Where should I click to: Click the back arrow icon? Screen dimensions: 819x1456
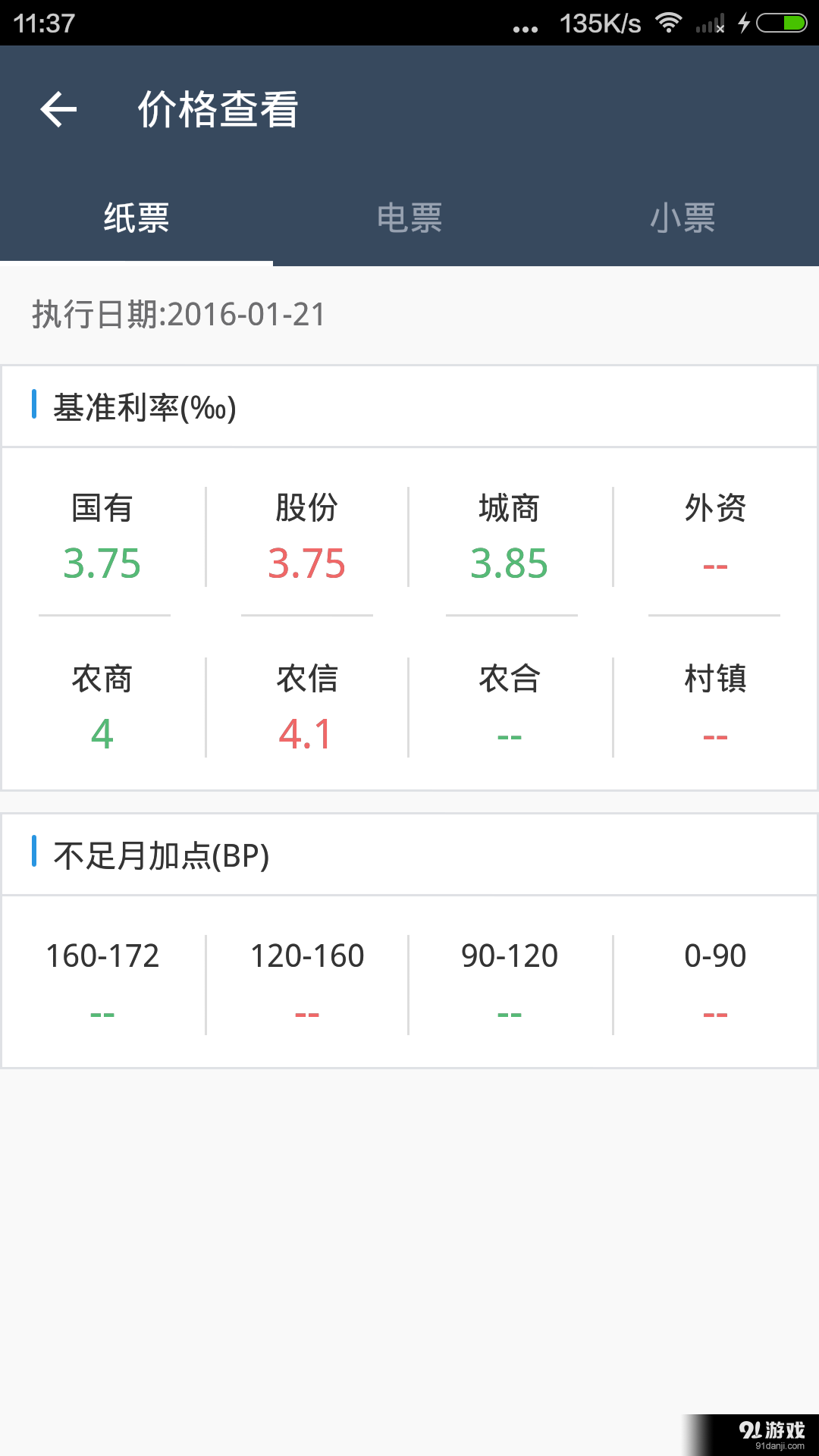[x=58, y=109]
